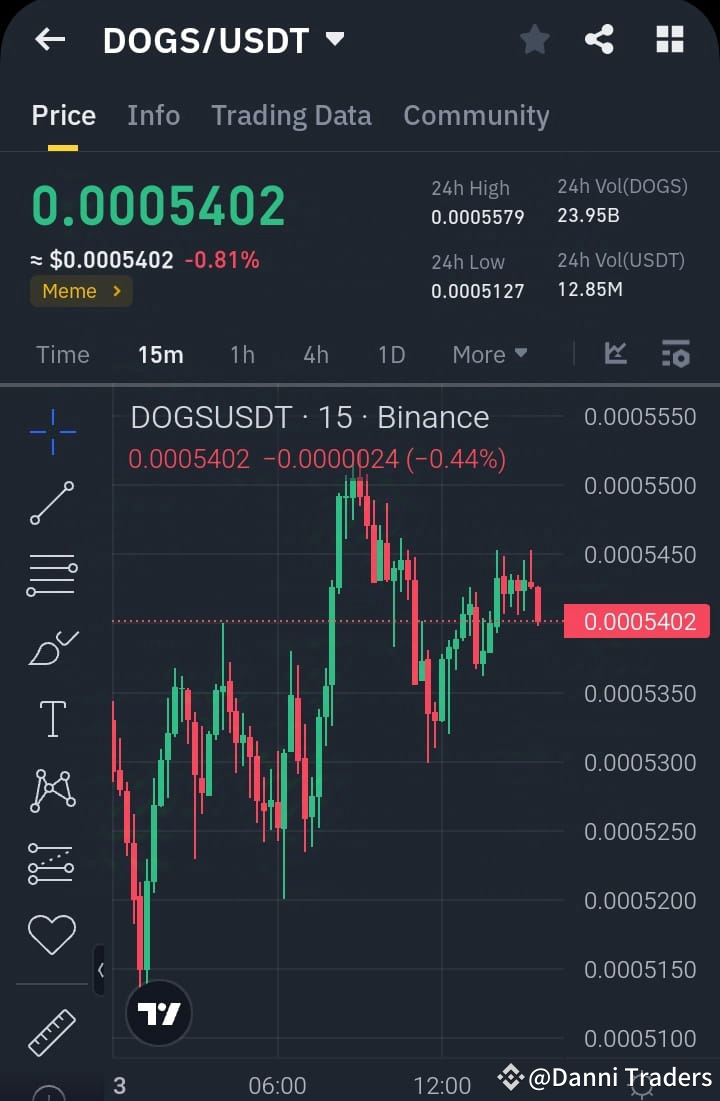Select the crosshair cursor tool
This screenshot has width=720, height=1101.
51,432
